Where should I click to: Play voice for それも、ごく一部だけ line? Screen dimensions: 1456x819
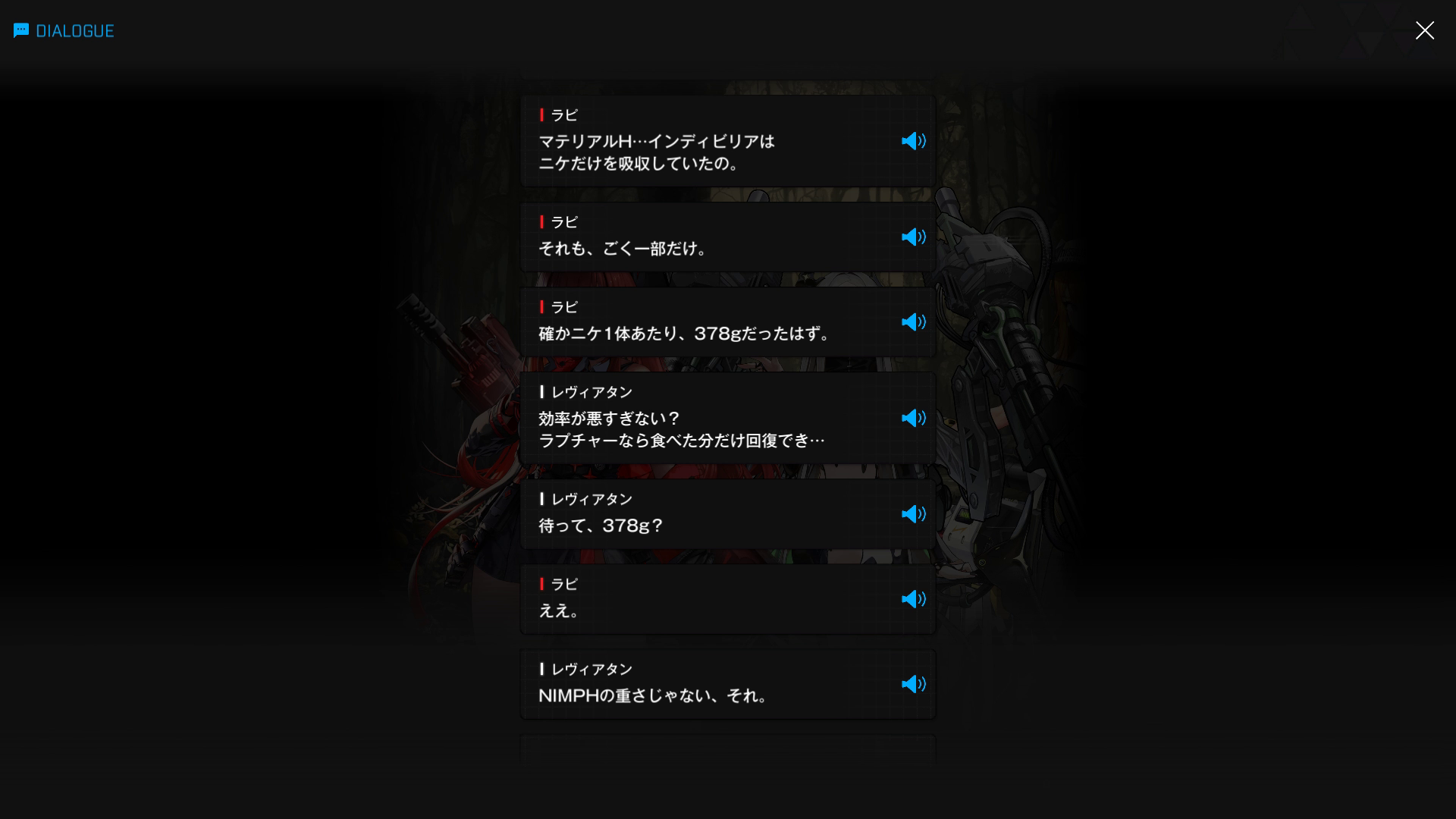coord(913,237)
